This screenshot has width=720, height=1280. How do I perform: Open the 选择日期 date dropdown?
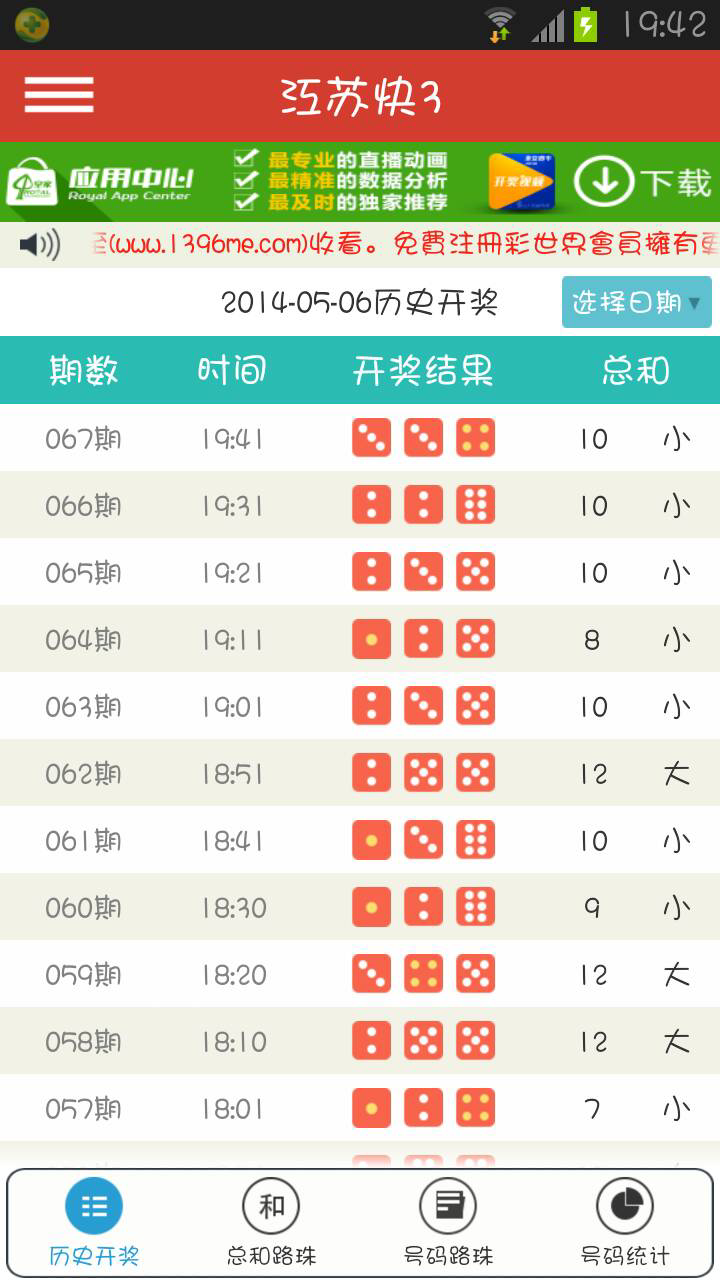[x=637, y=302]
